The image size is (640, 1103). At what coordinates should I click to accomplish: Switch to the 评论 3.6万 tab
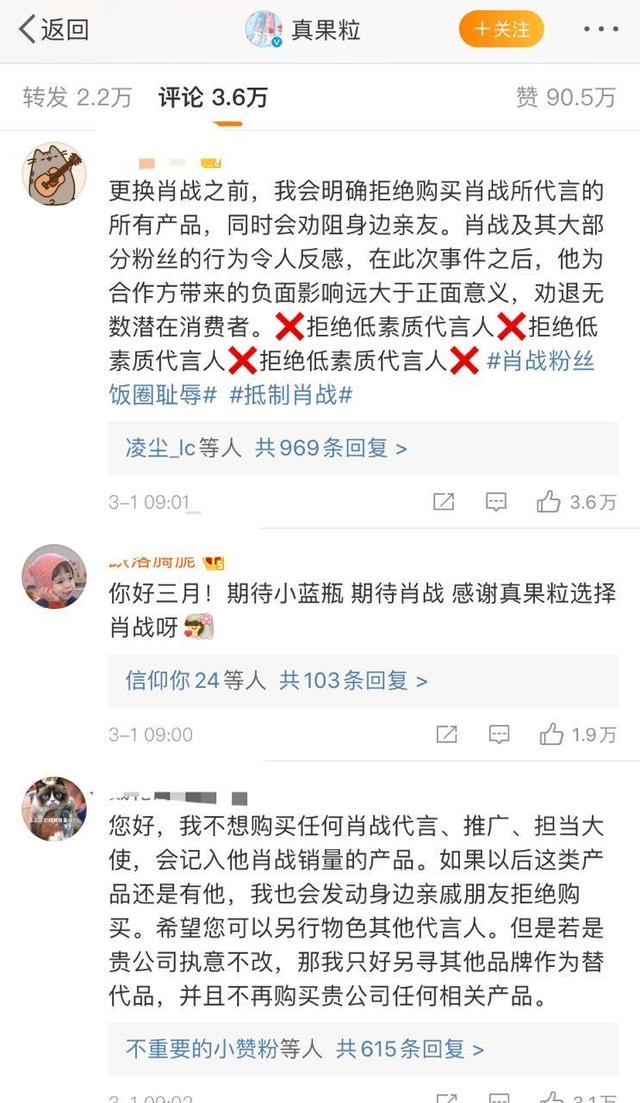point(213,96)
